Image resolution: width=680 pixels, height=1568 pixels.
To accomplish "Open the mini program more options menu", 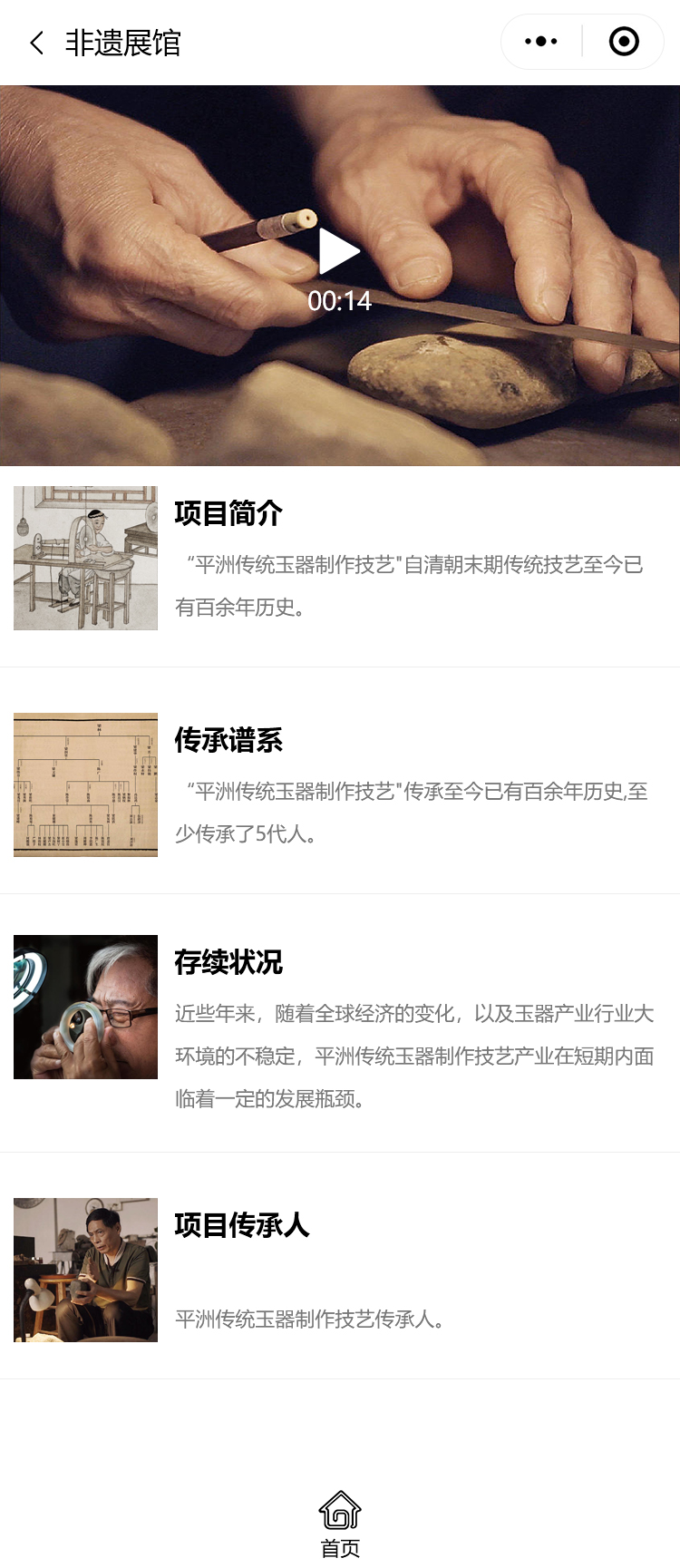I will click(x=541, y=42).
